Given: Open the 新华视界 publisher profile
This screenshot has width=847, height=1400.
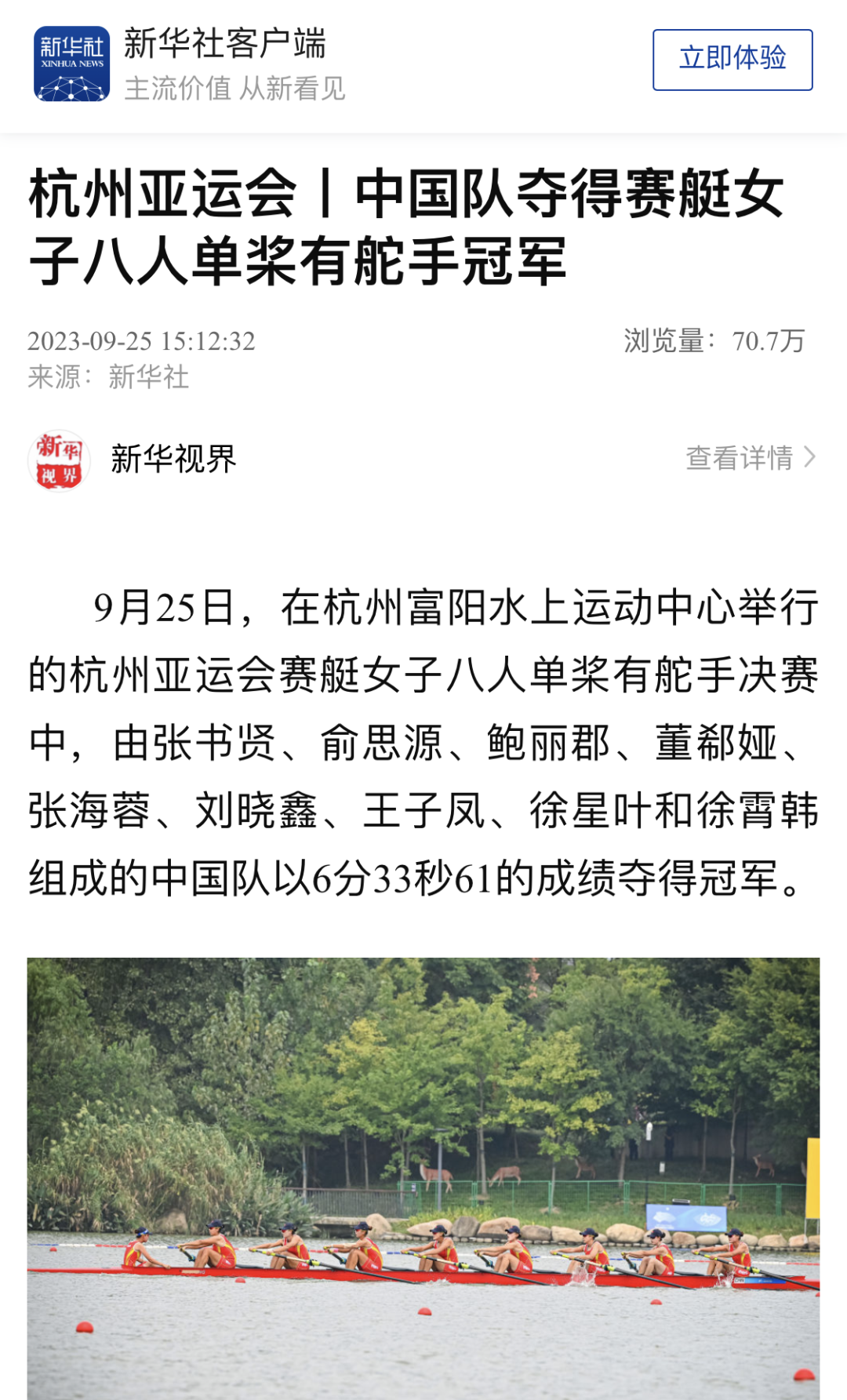Looking at the screenshot, I should point(173,459).
